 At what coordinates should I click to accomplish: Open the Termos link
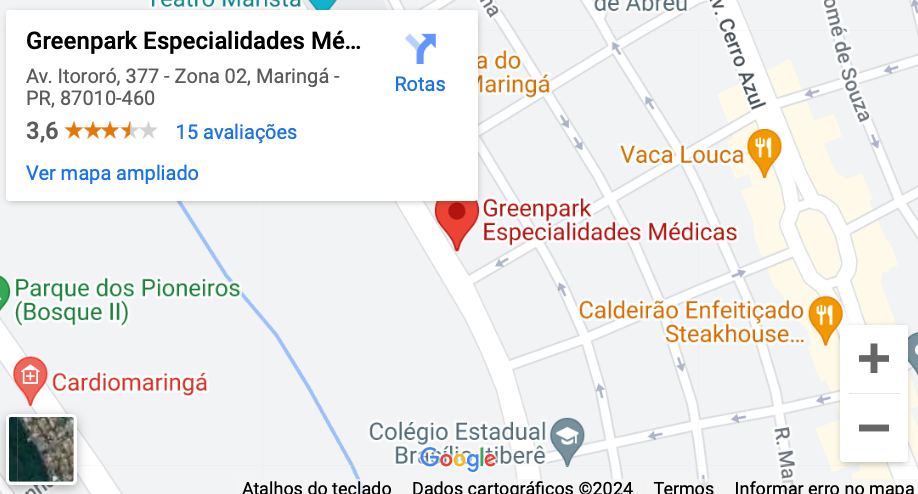(x=683, y=487)
